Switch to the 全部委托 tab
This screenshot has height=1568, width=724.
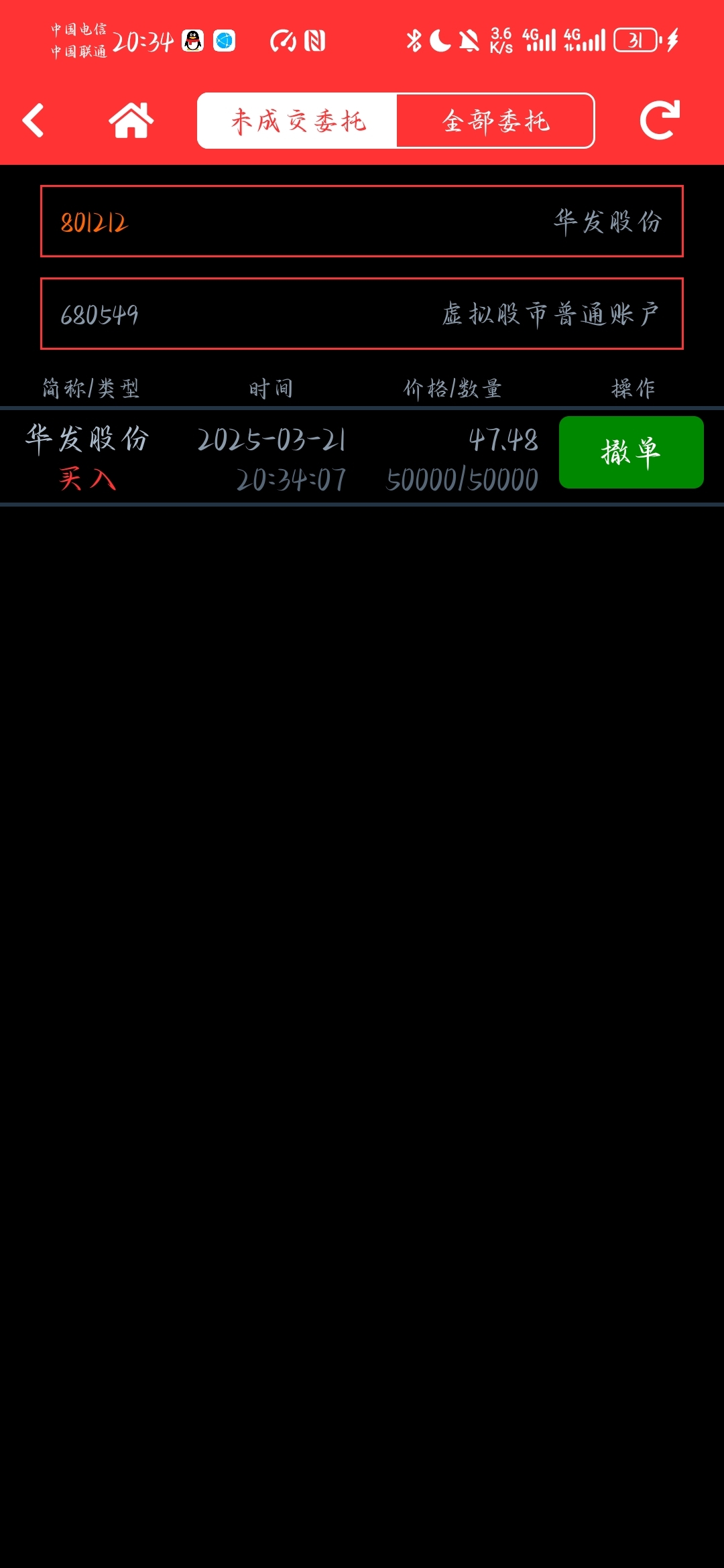pos(495,121)
